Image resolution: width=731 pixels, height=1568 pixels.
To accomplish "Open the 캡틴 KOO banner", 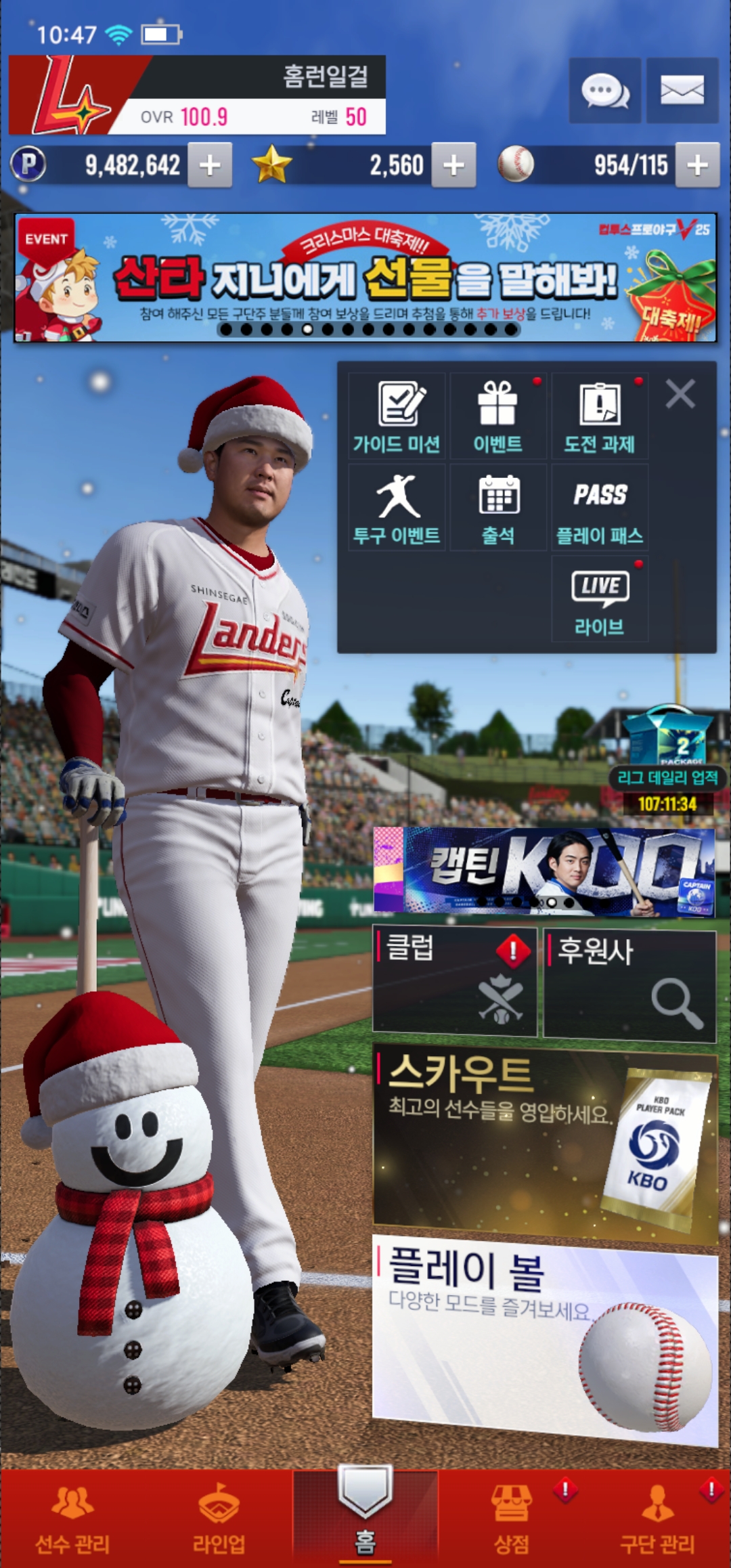I will point(544,871).
